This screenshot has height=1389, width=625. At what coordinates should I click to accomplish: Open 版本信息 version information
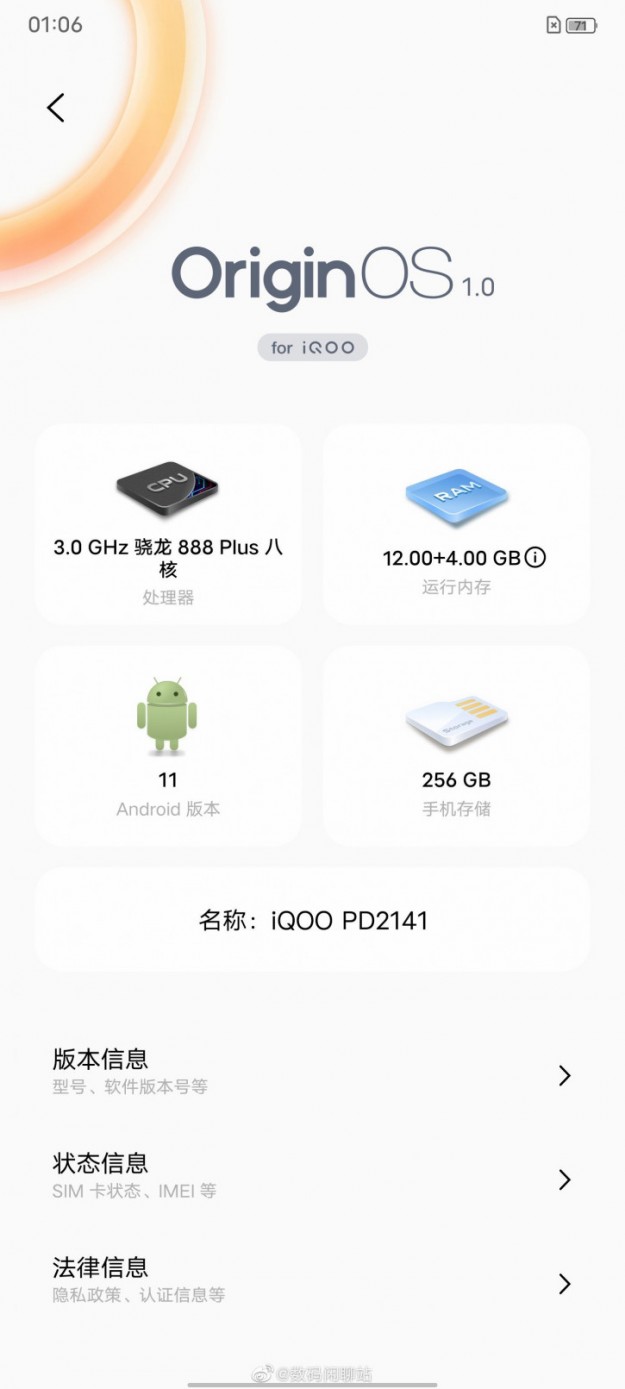click(x=312, y=1072)
